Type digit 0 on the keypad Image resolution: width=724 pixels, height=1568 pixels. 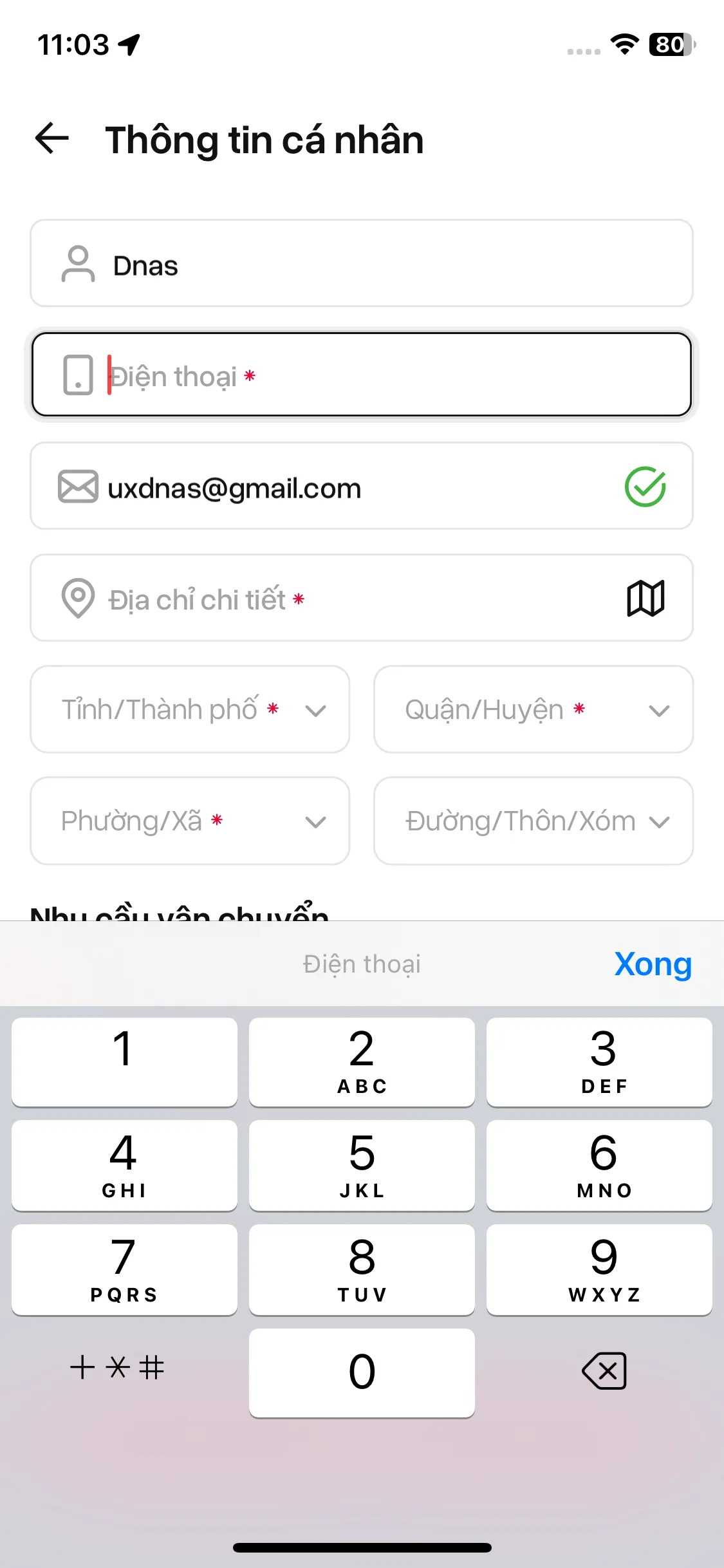[x=362, y=1372]
